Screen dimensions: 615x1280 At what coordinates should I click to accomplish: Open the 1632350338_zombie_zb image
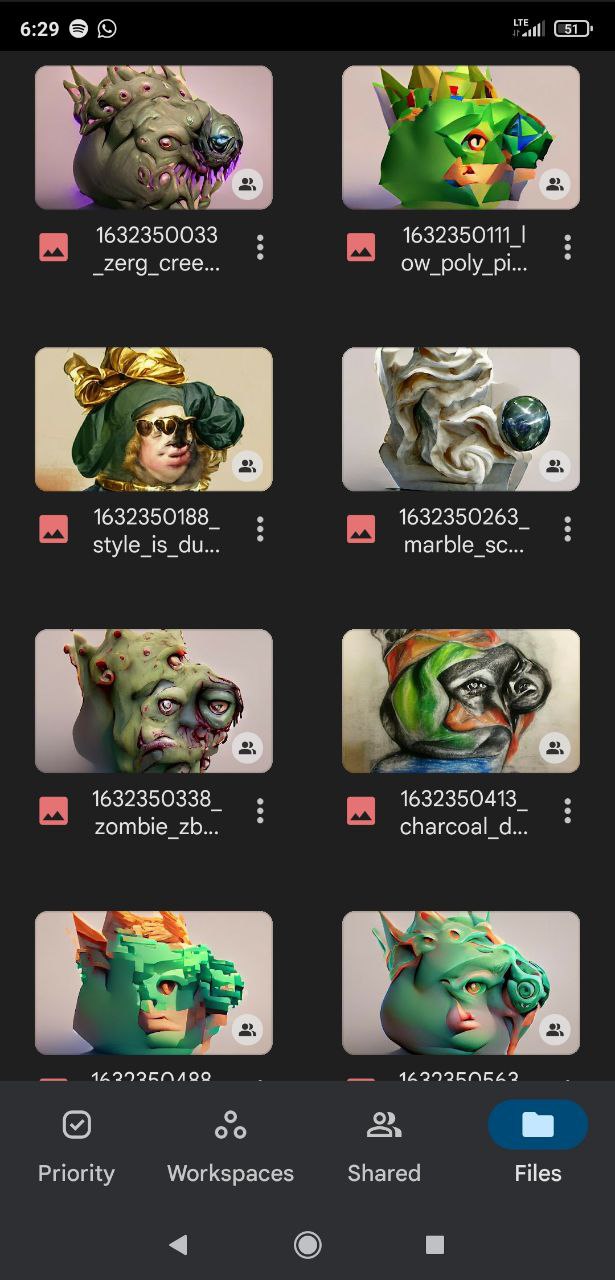(154, 701)
